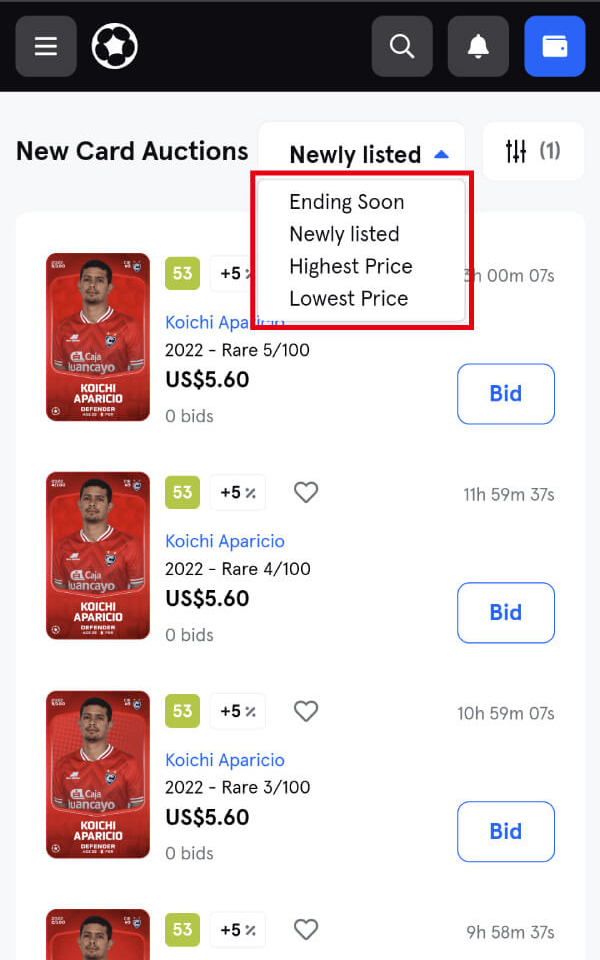This screenshot has height=960, width=600.
Task: Open the Rare 5/100 card image
Action: (x=98, y=337)
